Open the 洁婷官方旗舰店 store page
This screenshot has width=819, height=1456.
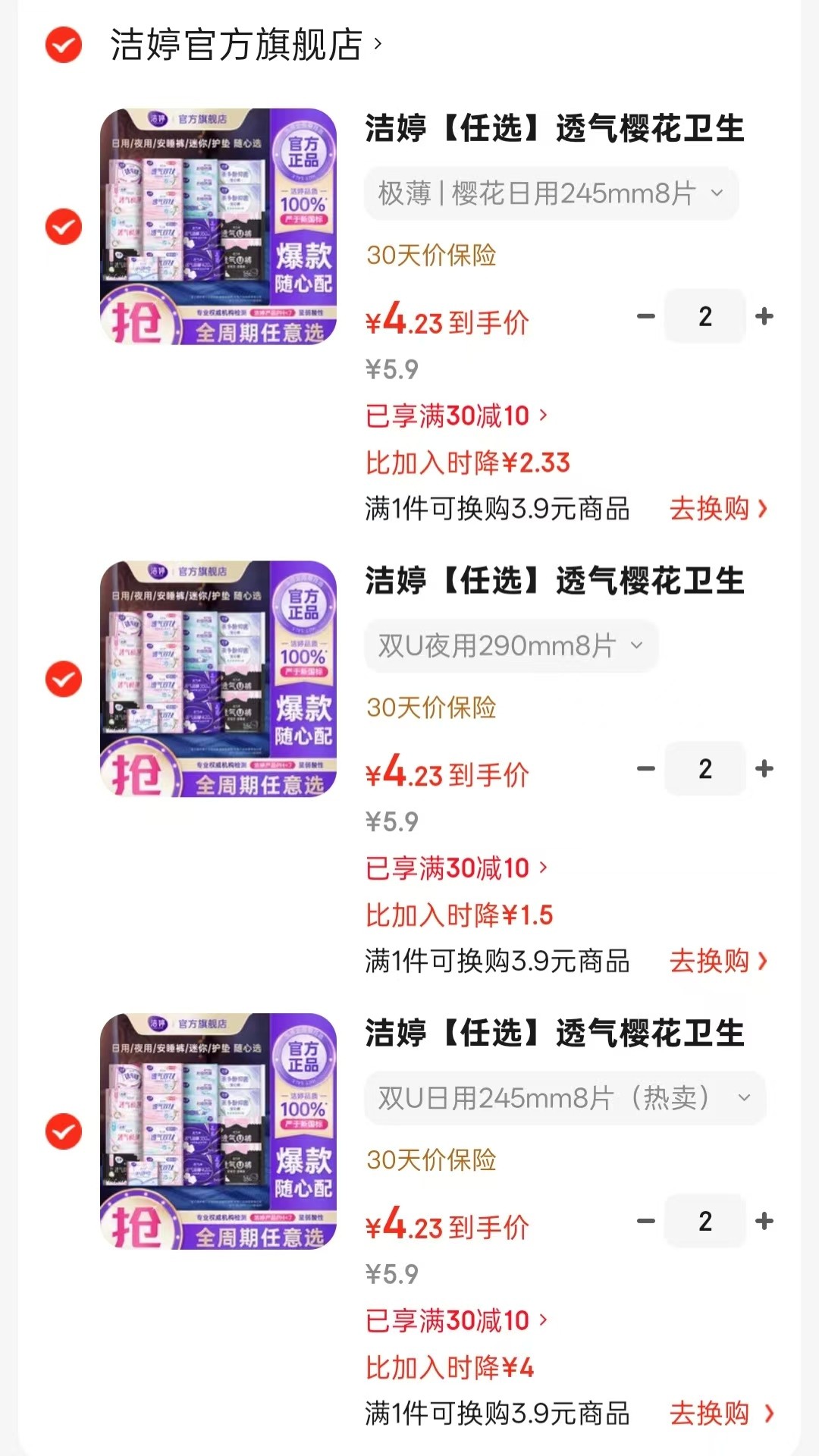246,45
